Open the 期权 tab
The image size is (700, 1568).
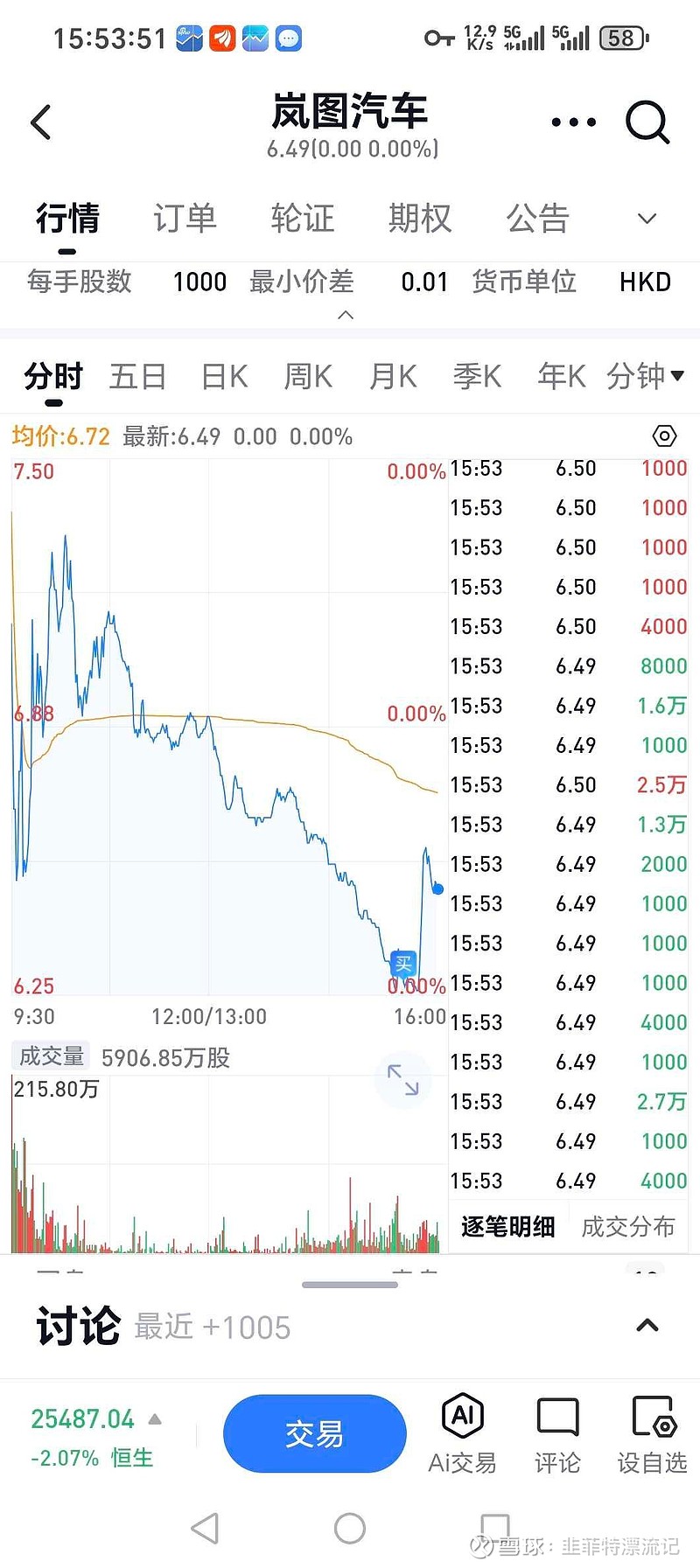click(420, 219)
